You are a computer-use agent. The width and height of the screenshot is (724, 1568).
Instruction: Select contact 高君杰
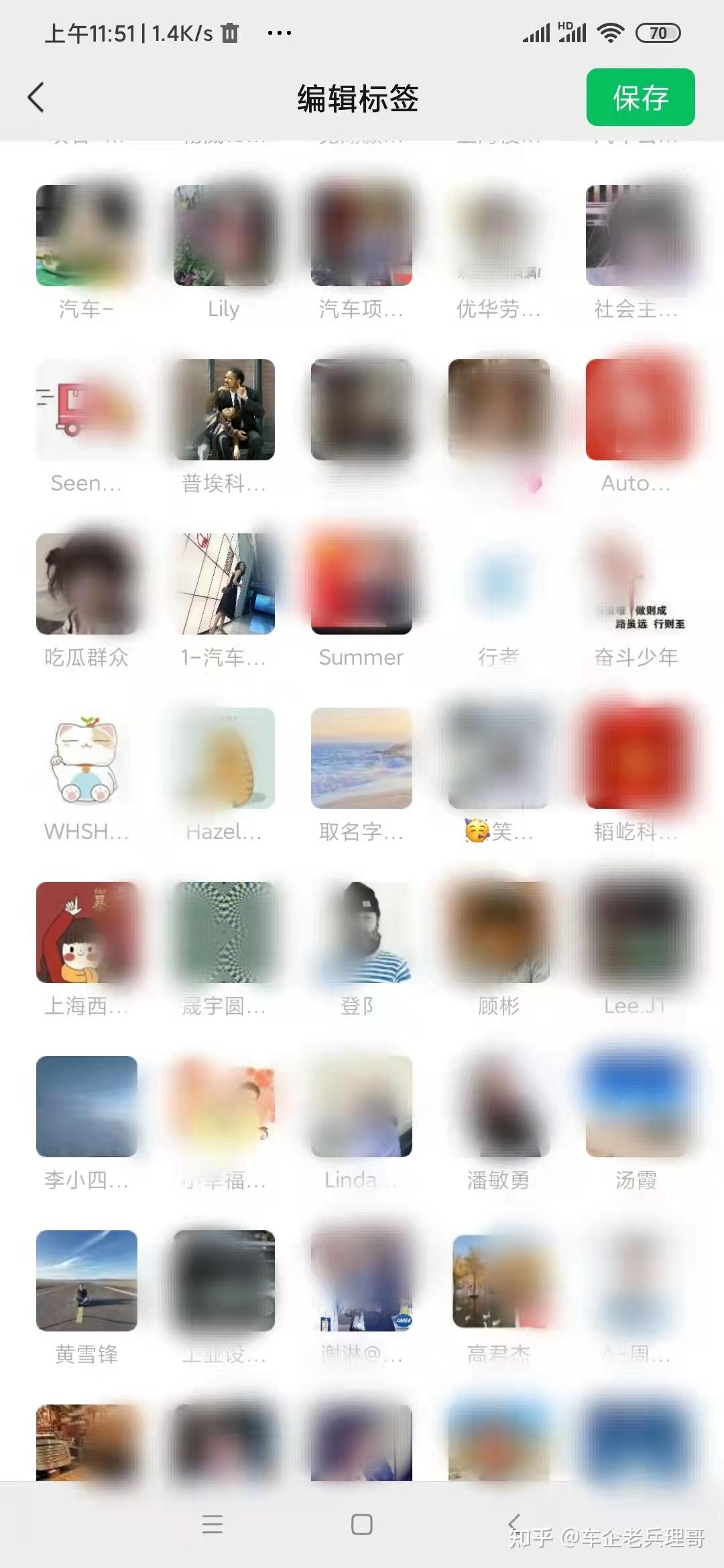pyautogui.click(x=497, y=1281)
